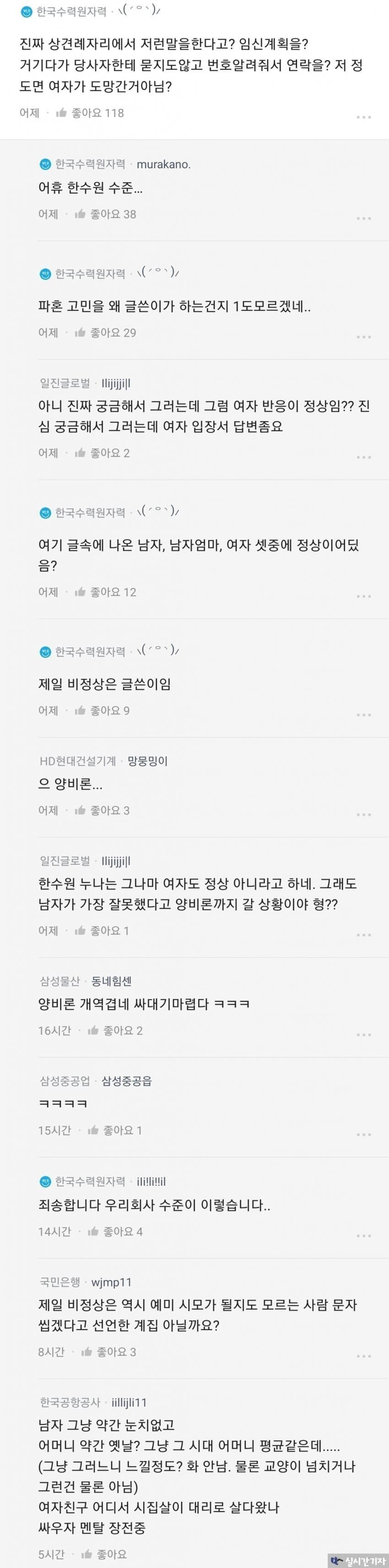Open more options on 망뭉밍이's comment
The height and width of the screenshot is (1568, 389).
(x=363, y=814)
